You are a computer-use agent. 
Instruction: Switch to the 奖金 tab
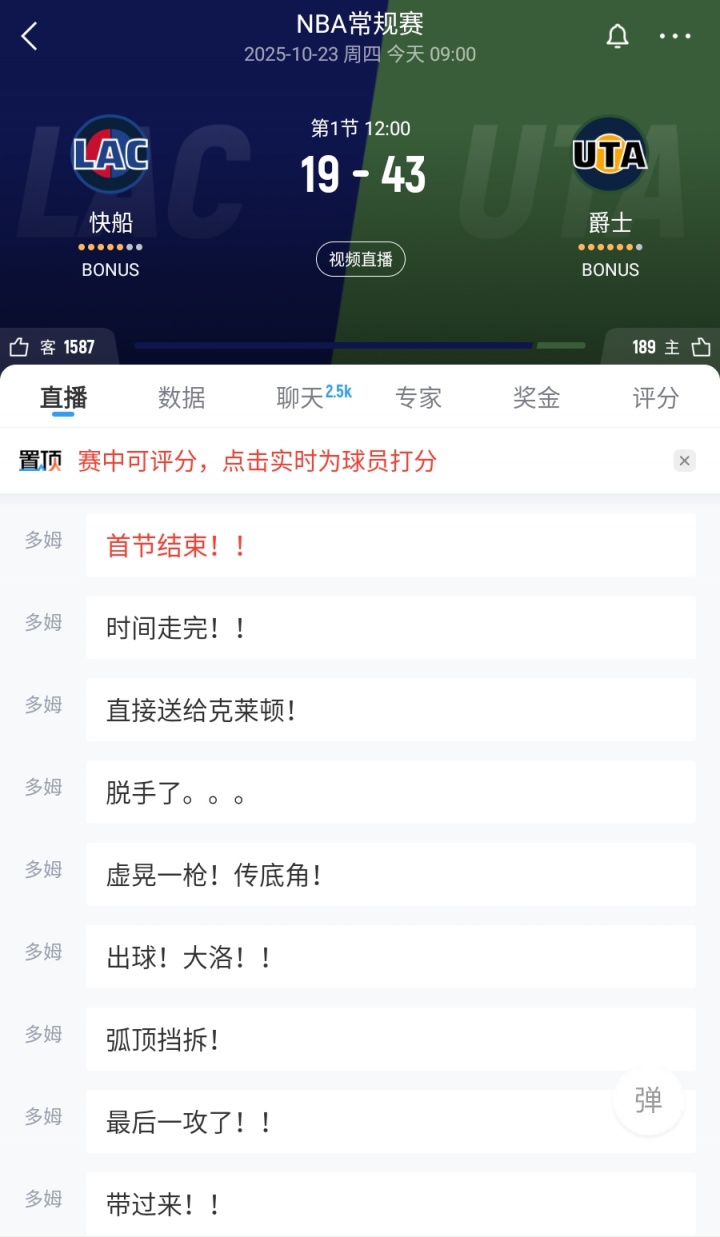coord(536,398)
